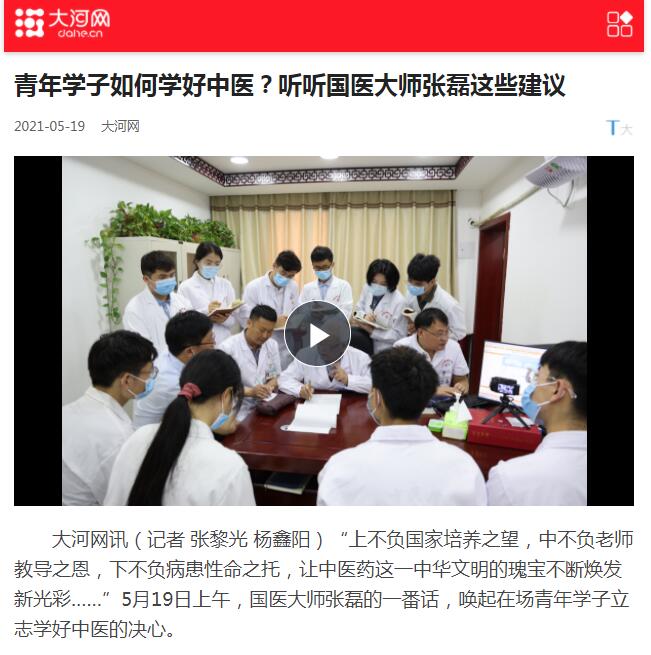Change the article font size
The image size is (651, 655).
coord(619,128)
